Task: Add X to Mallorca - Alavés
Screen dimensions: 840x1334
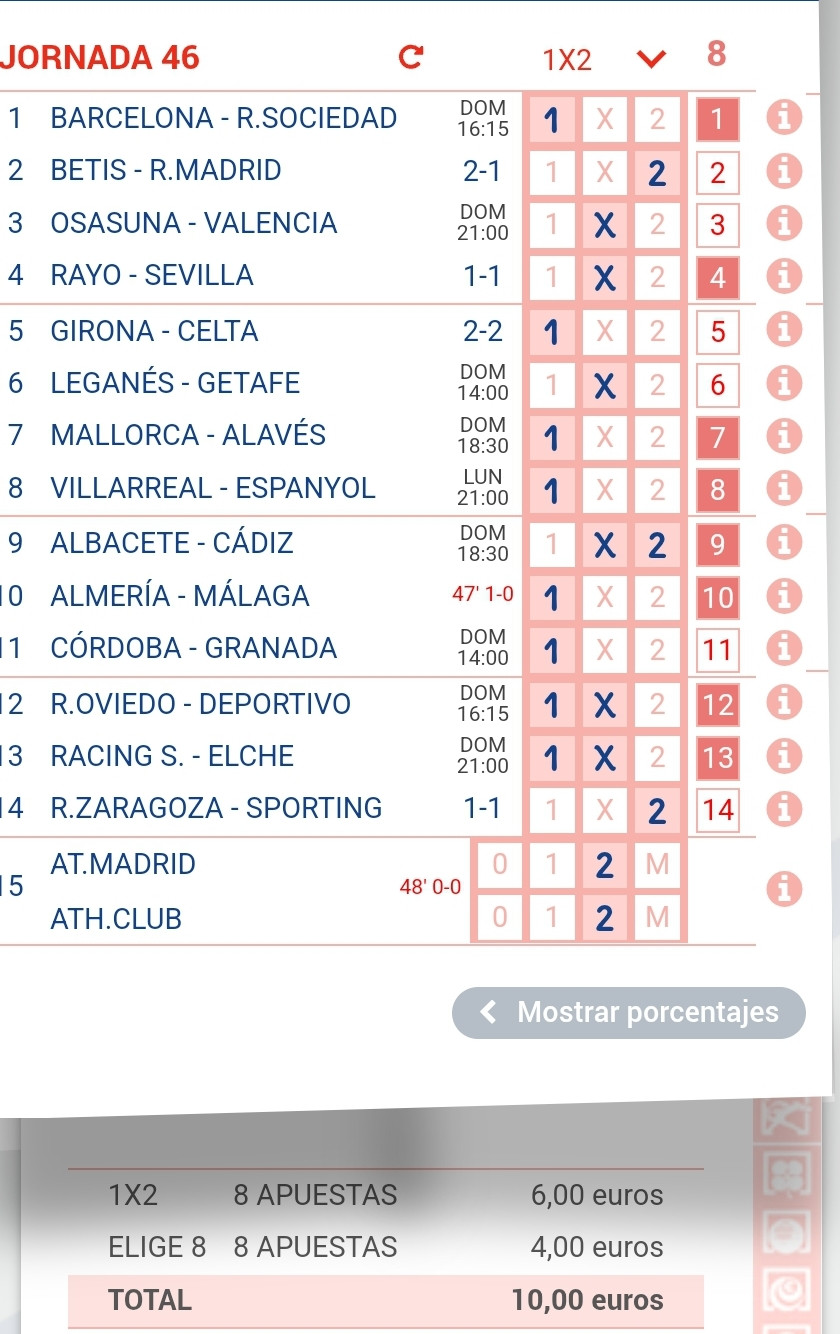Action: (x=604, y=437)
